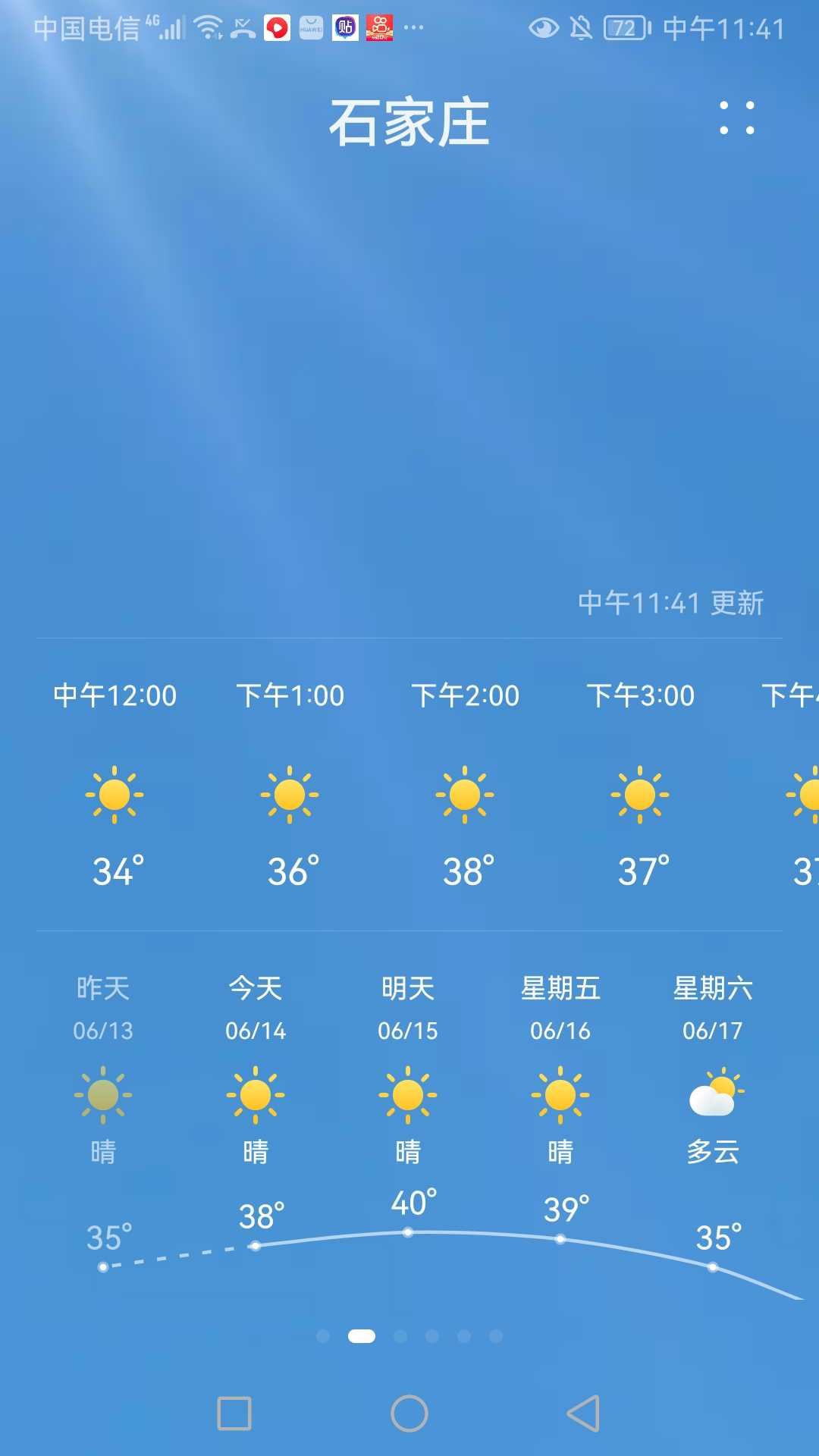Tap the system back button
The height and width of the screenshot is (1456, 819).
pyautogui.click(x=584, y=1414)
